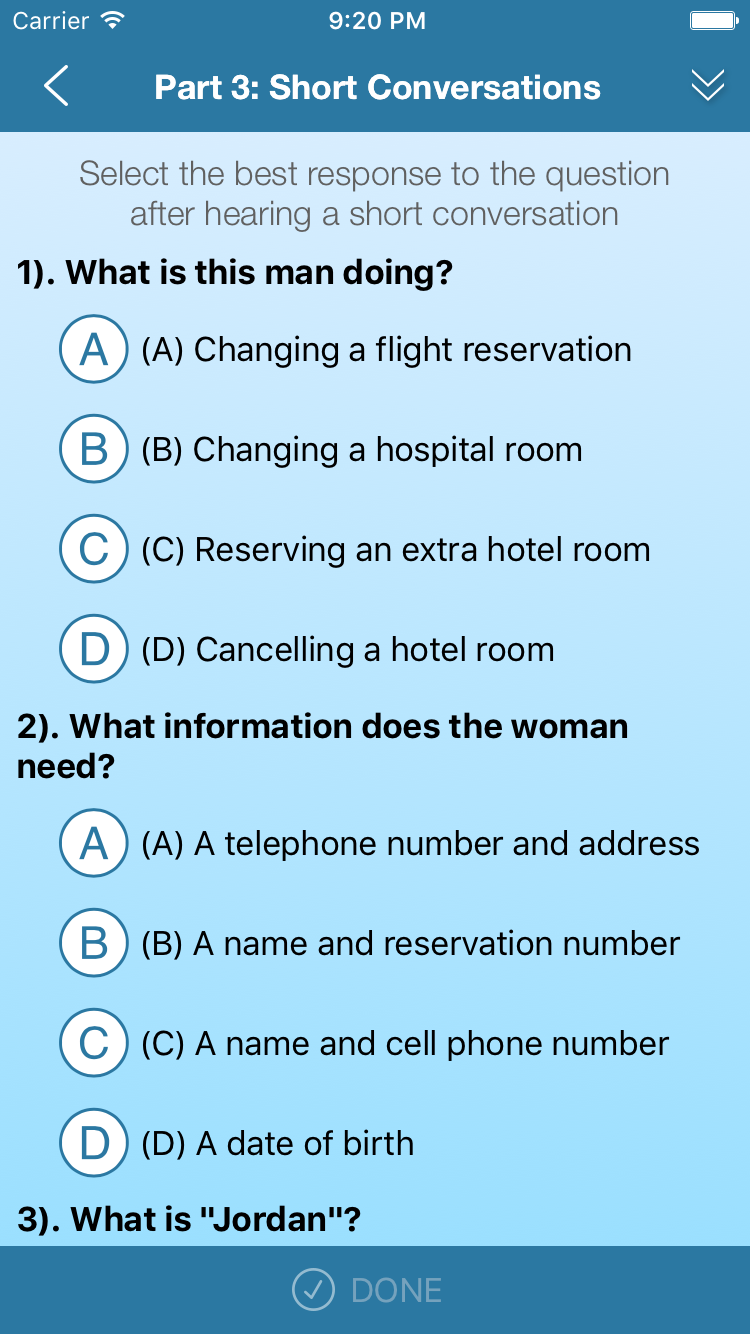The width and height of the screenshot is (750, 1334).
Task: Pick C, a name and cell phone number
Action: point(94,1043)
